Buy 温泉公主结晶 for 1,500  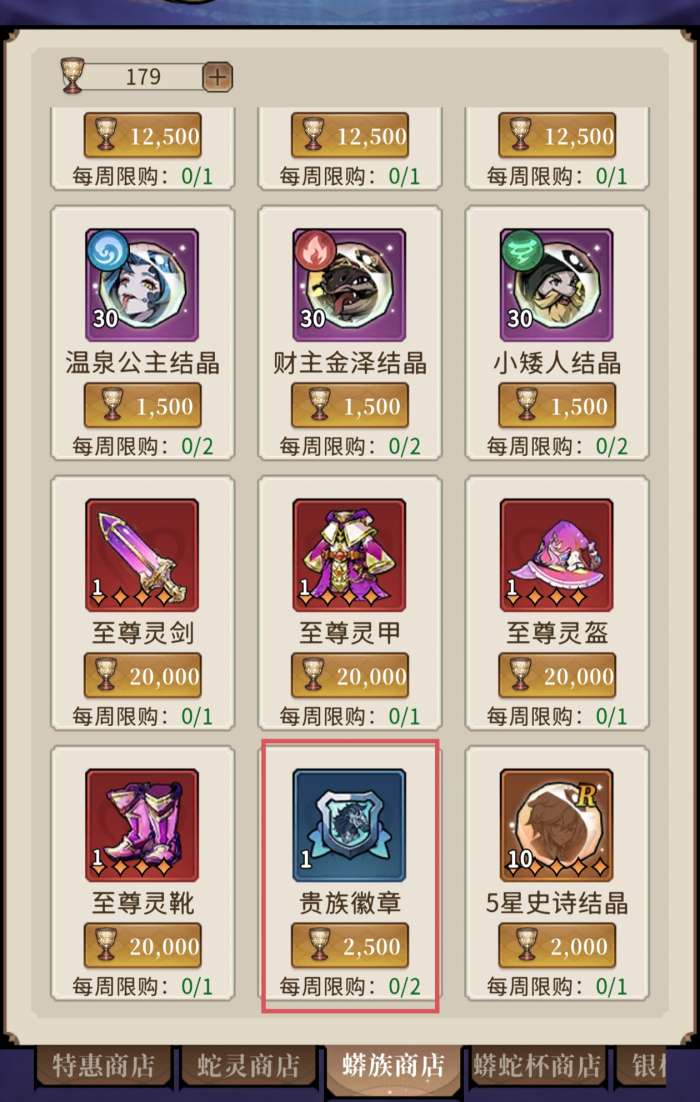[x=143, y=406]
